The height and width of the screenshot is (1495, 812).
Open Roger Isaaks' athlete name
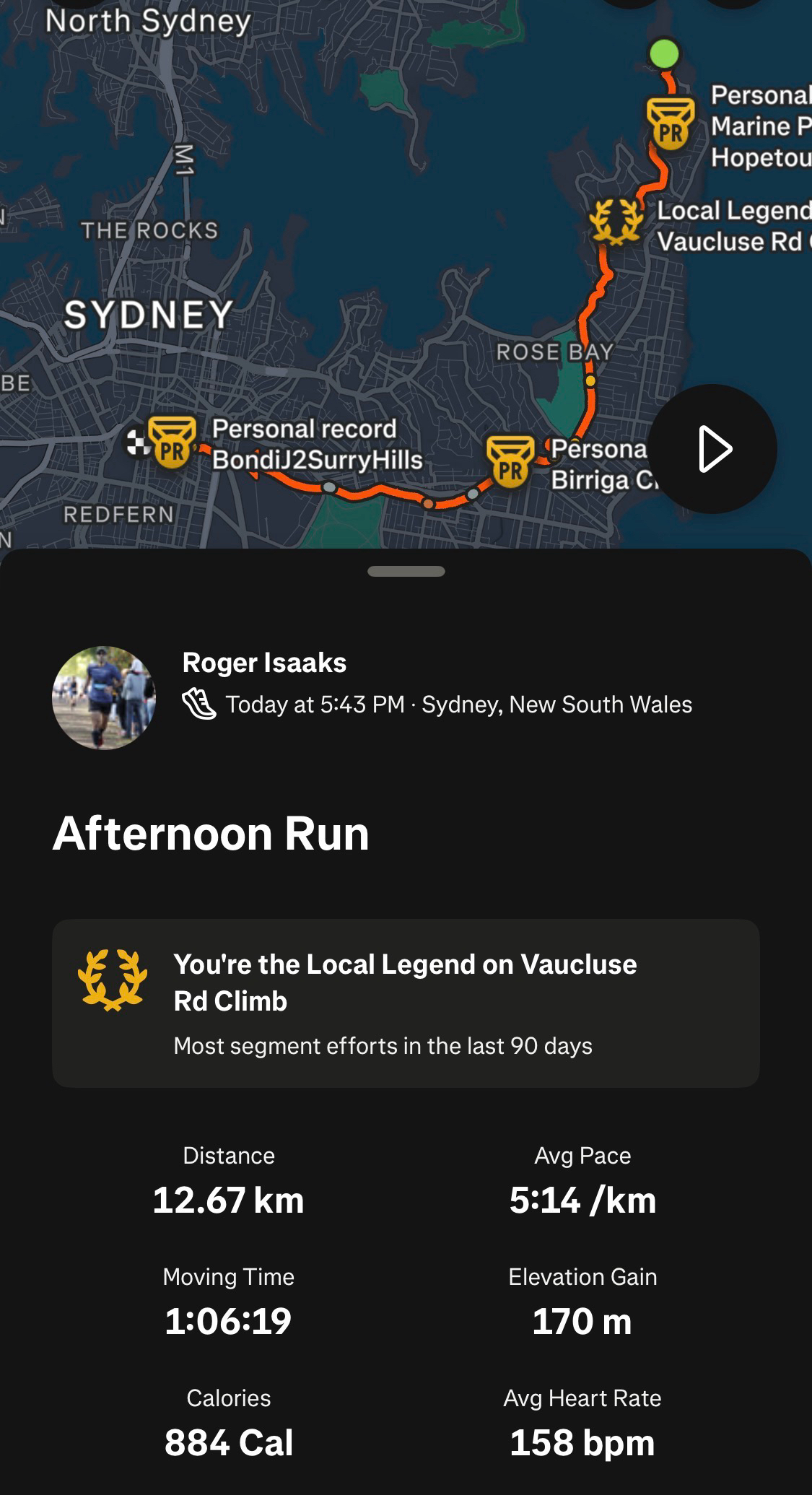pyautogui.click(x=264, y=663)
